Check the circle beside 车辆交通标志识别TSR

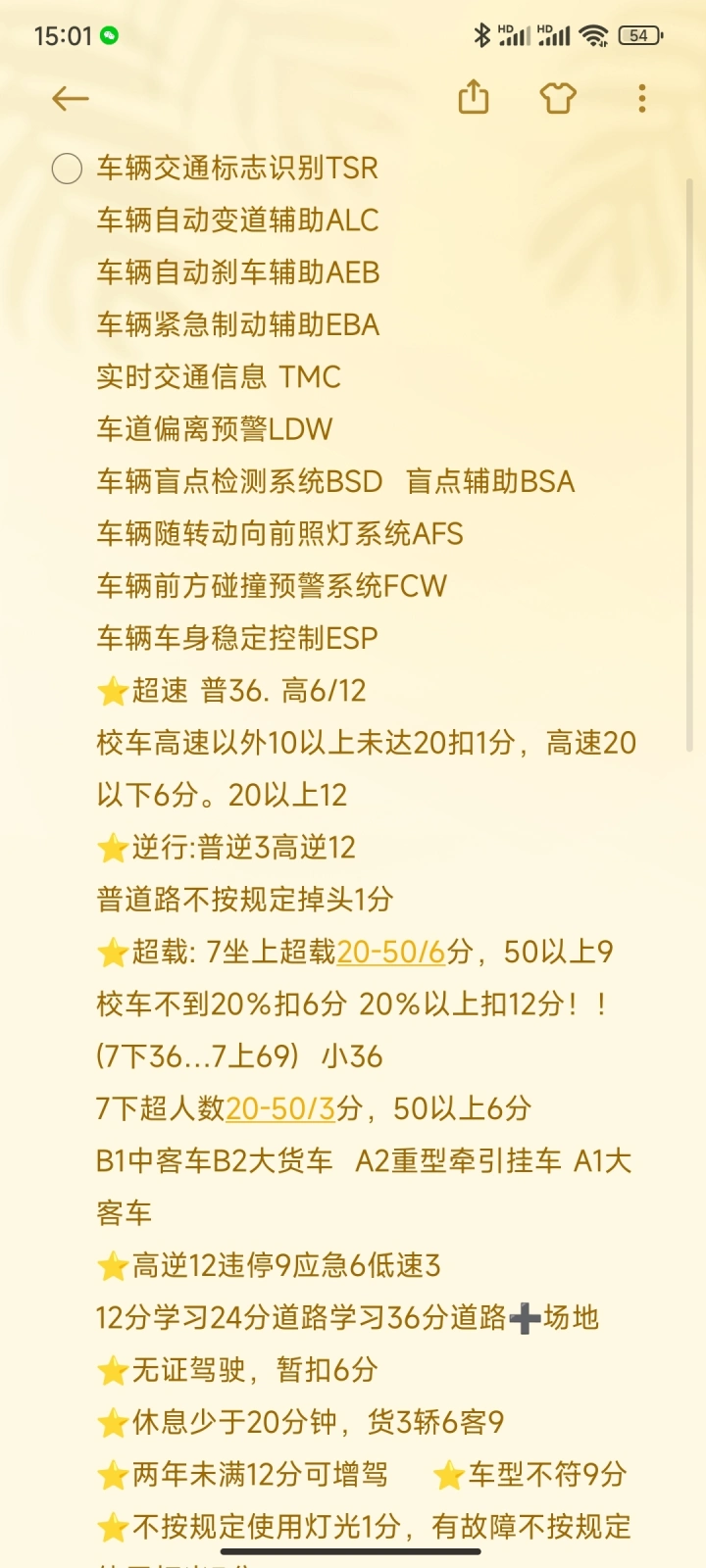[67, 169]
